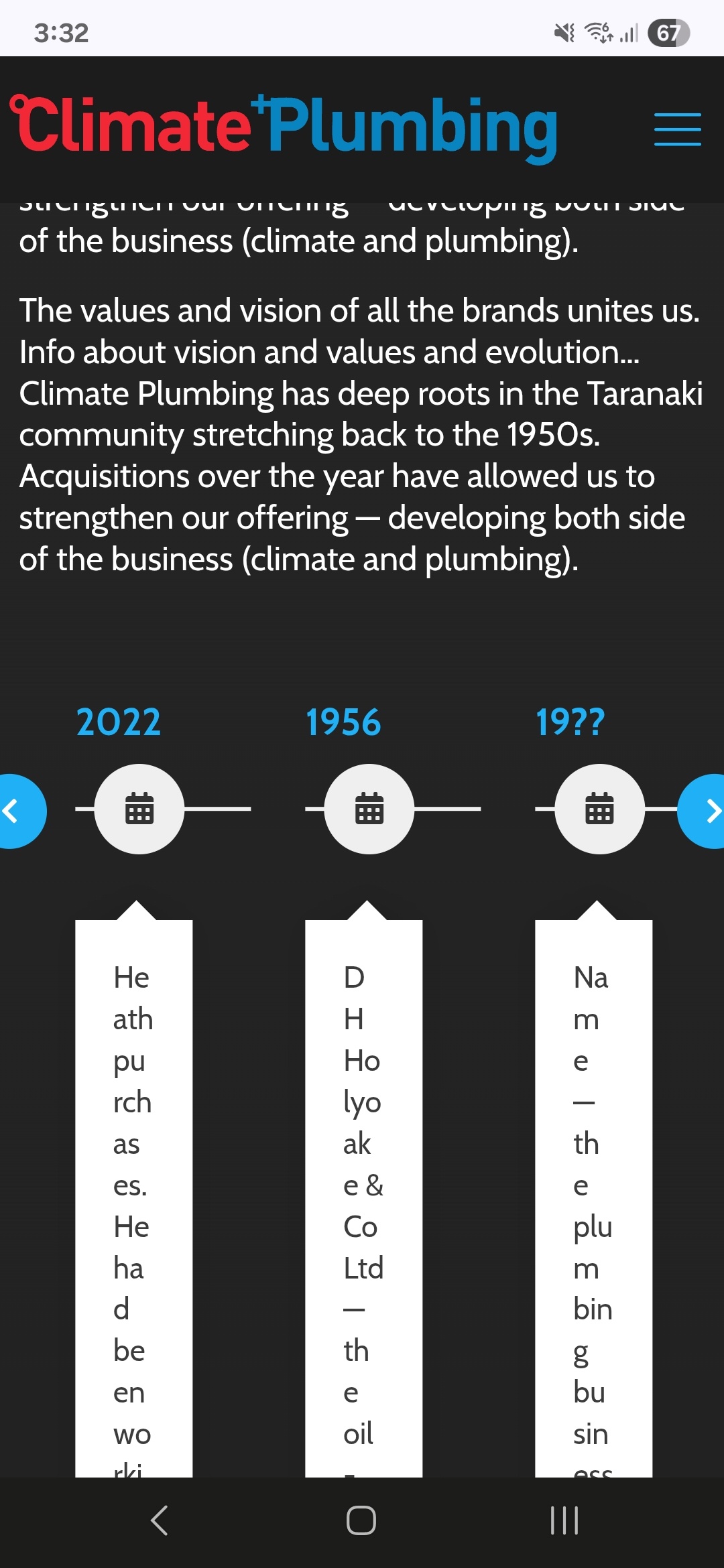Go to previous timeline slide

click(x=20, y=811)
